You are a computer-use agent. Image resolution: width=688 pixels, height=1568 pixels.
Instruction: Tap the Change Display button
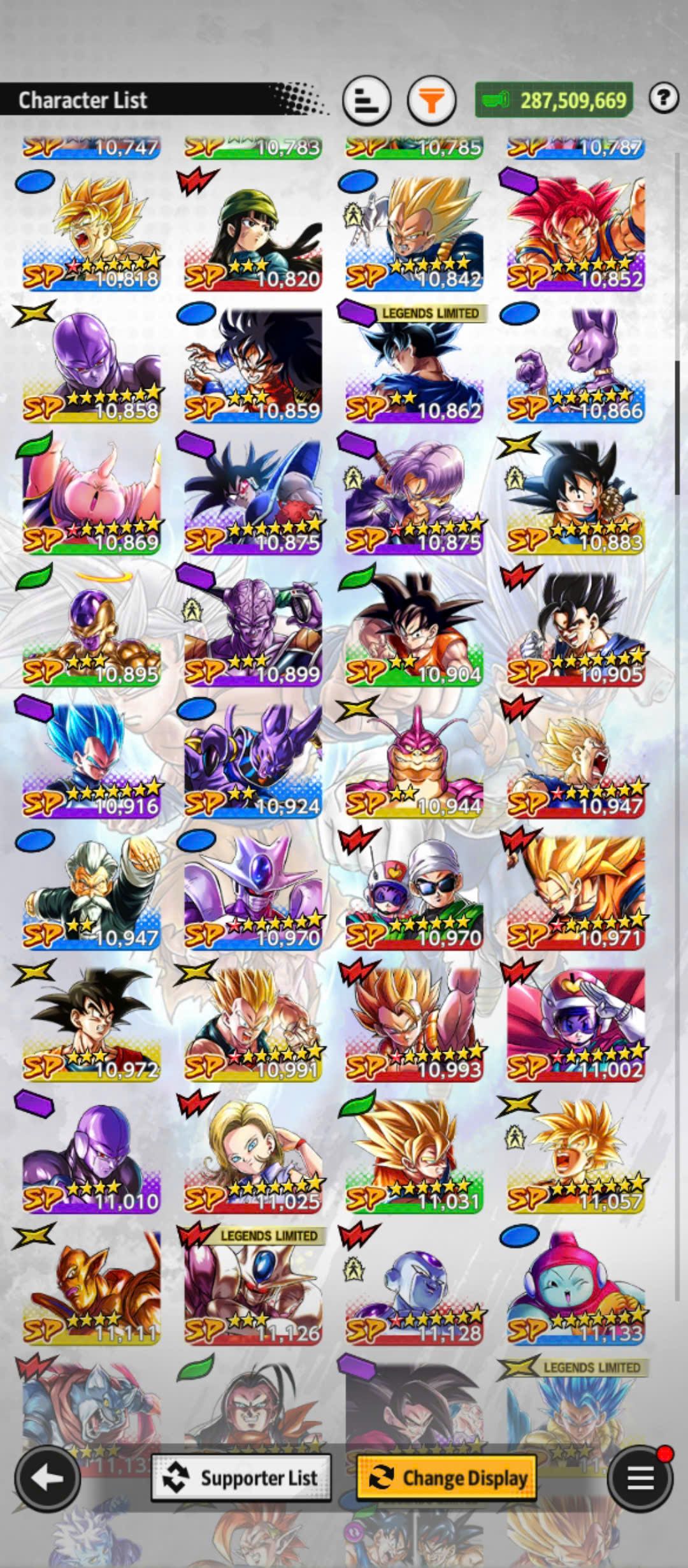(x=446, y=1477)
